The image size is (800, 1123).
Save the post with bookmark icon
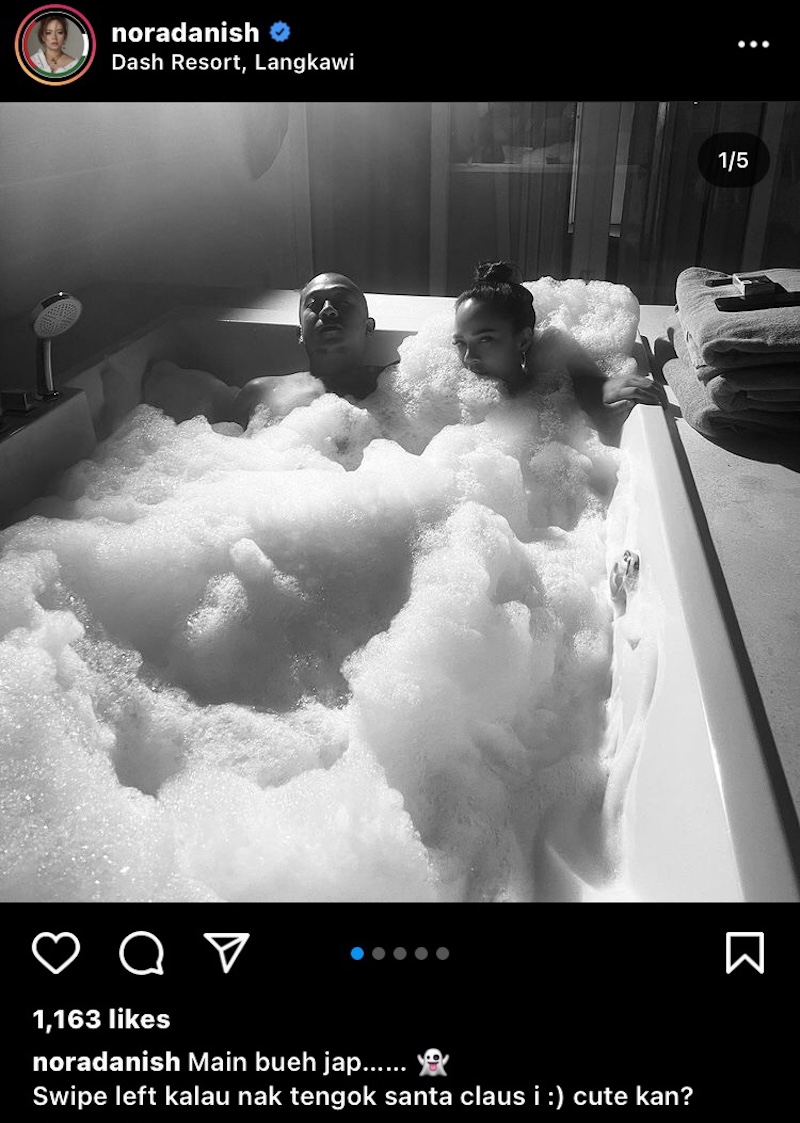pyautogui.click(x=744, y=953)
